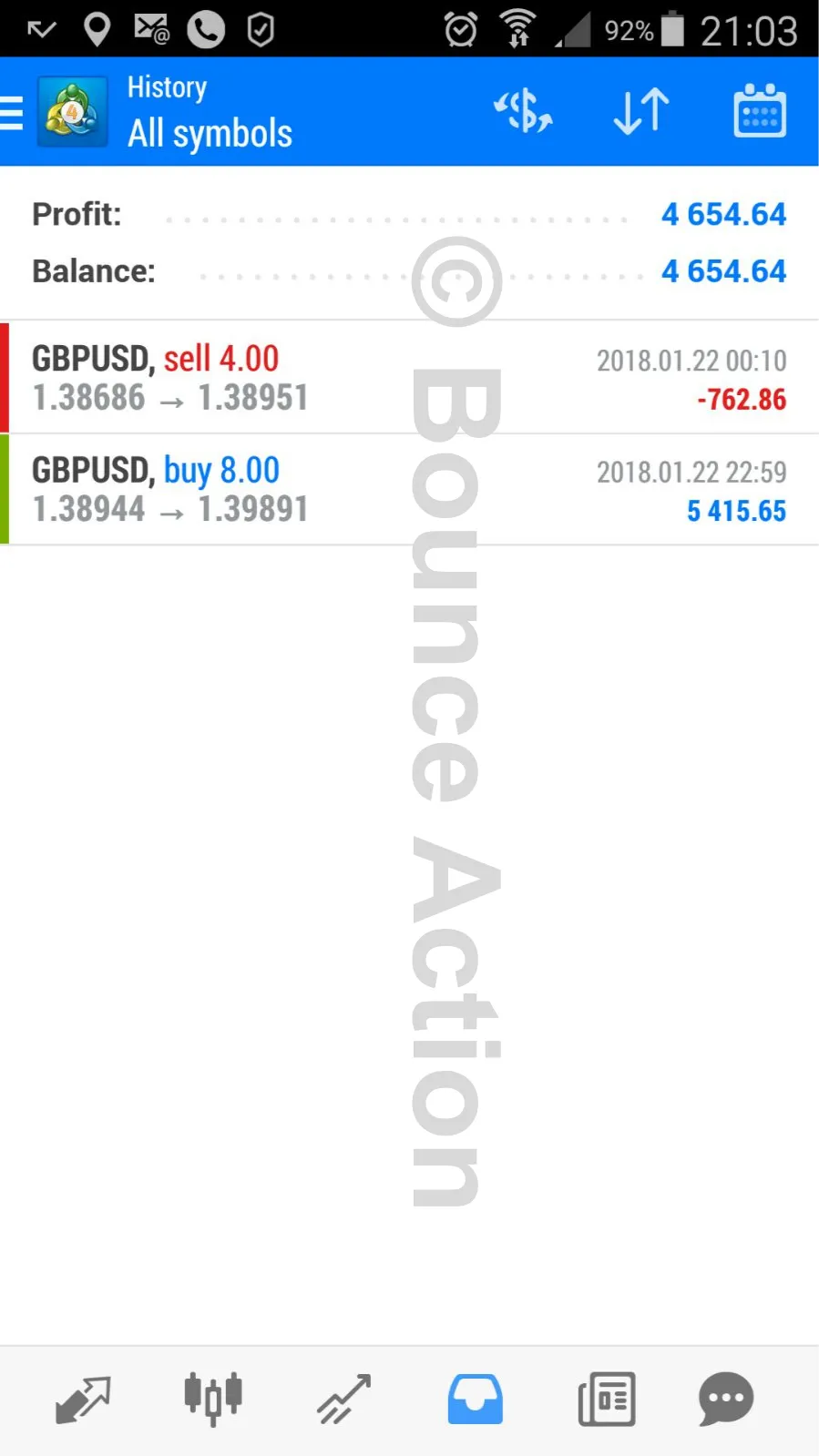Screen dimensions: 819x1456
Task: Switch to the Chart tab
Action: (x=213, y=1399)
